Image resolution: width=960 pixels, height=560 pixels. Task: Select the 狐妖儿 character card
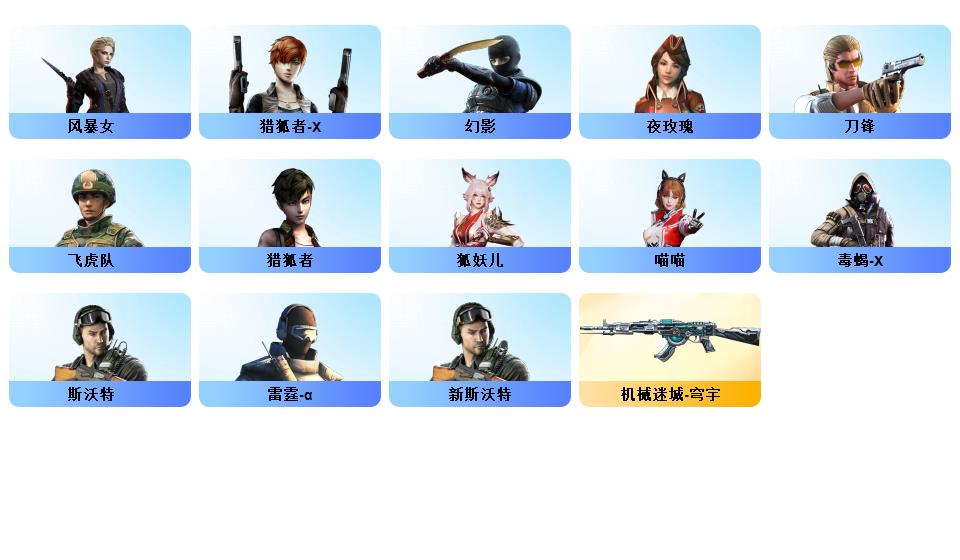pos(480,216)
